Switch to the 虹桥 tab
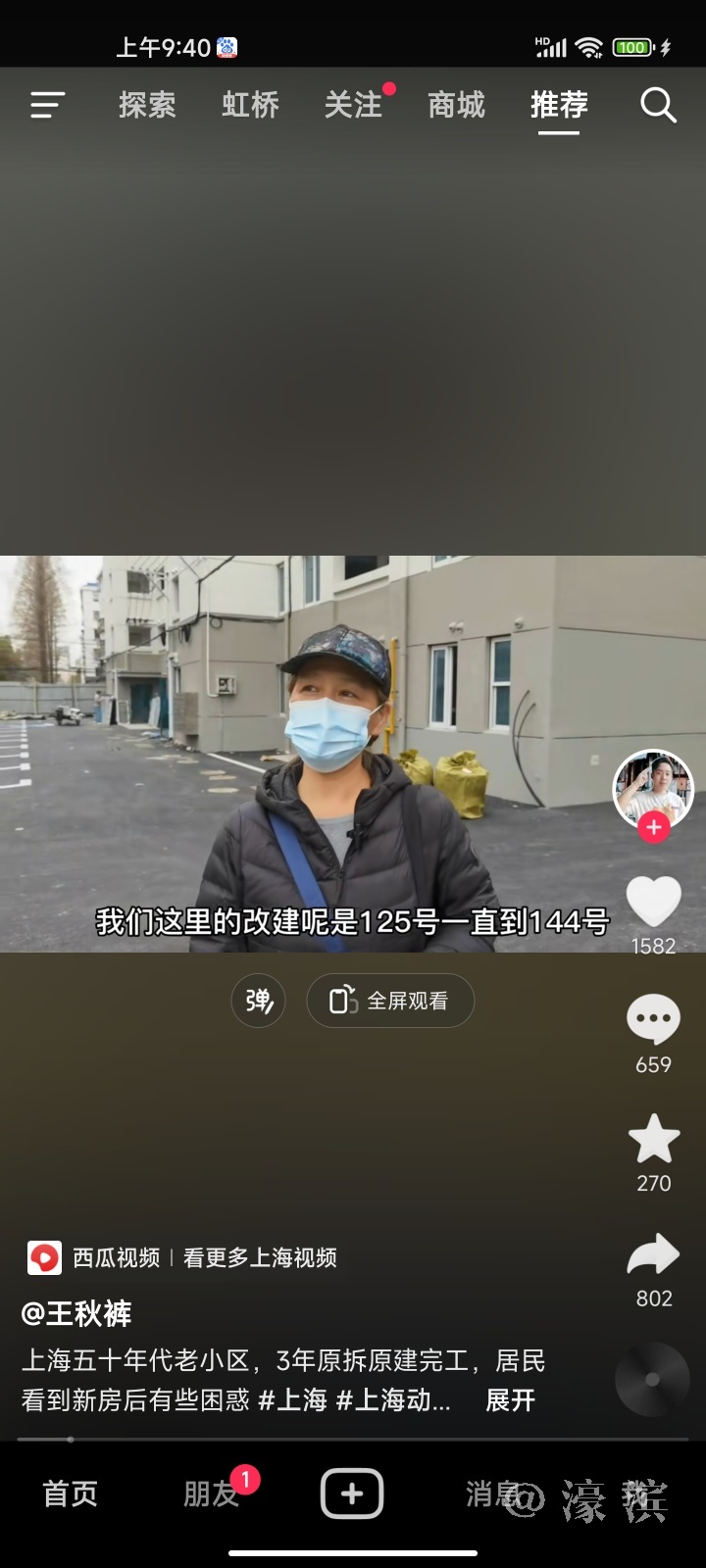Screen dimensions: 706x1568 pos(250,105)
